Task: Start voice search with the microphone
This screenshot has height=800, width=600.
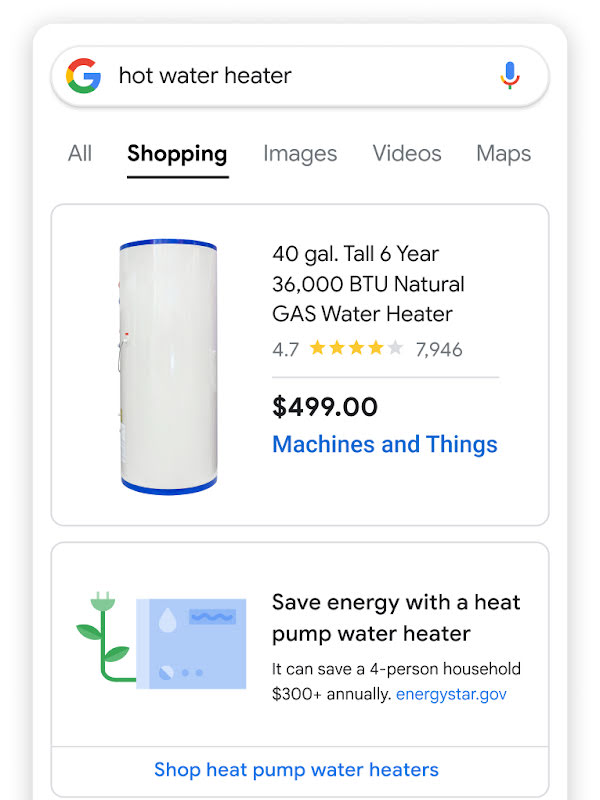Action: pyautogui.click(x=510, y=76)
